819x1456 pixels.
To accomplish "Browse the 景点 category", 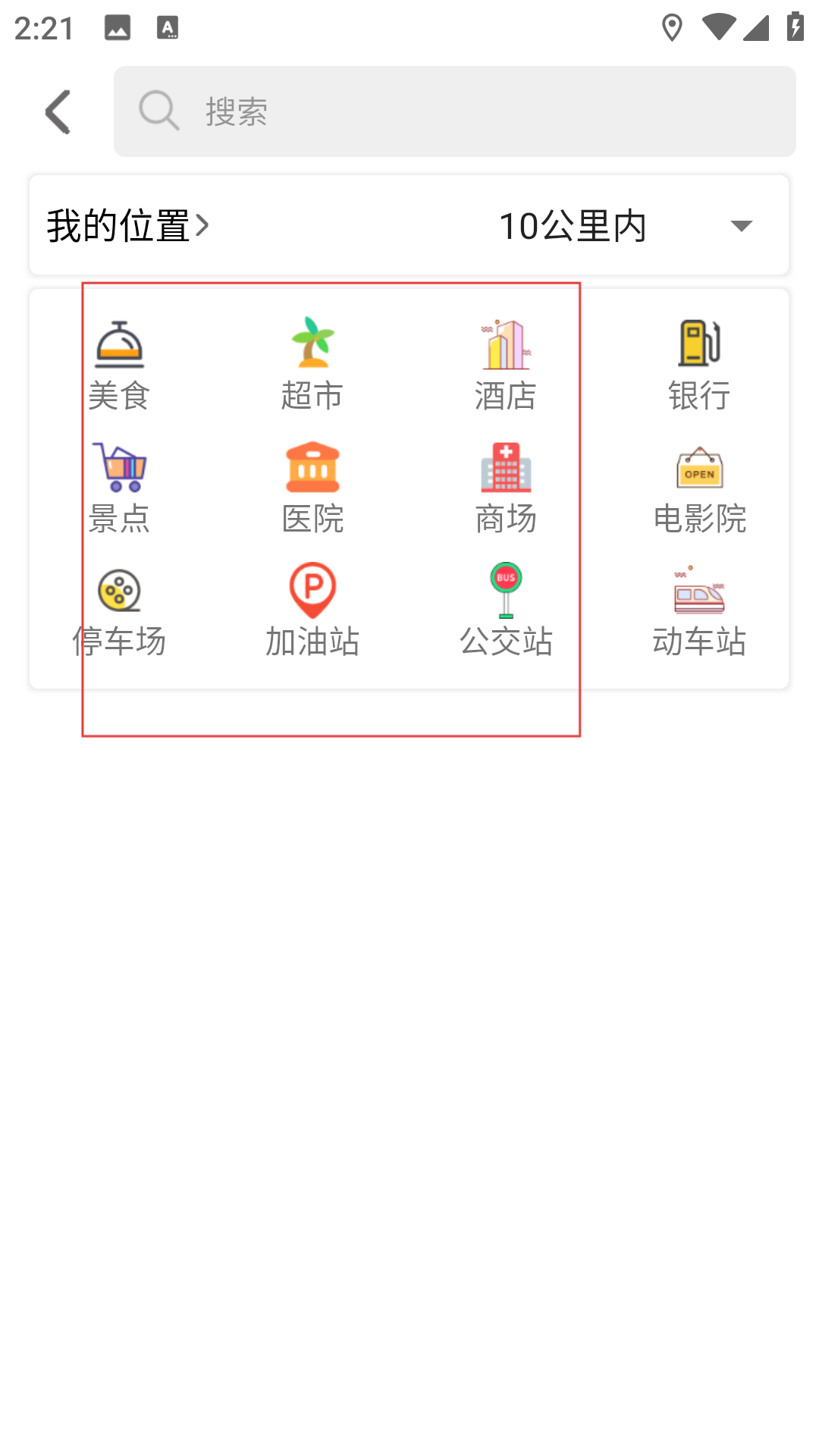I will tap(119, 489).
